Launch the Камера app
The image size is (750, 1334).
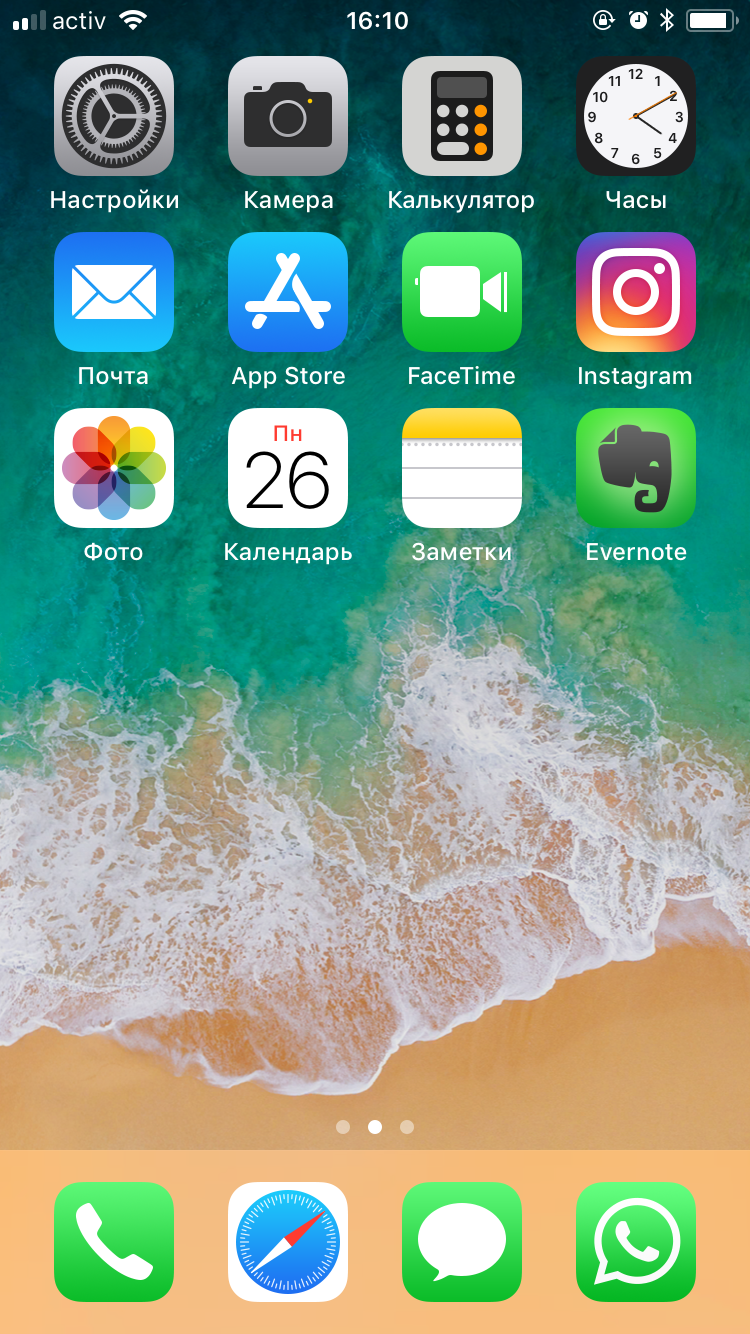[288, 116]
